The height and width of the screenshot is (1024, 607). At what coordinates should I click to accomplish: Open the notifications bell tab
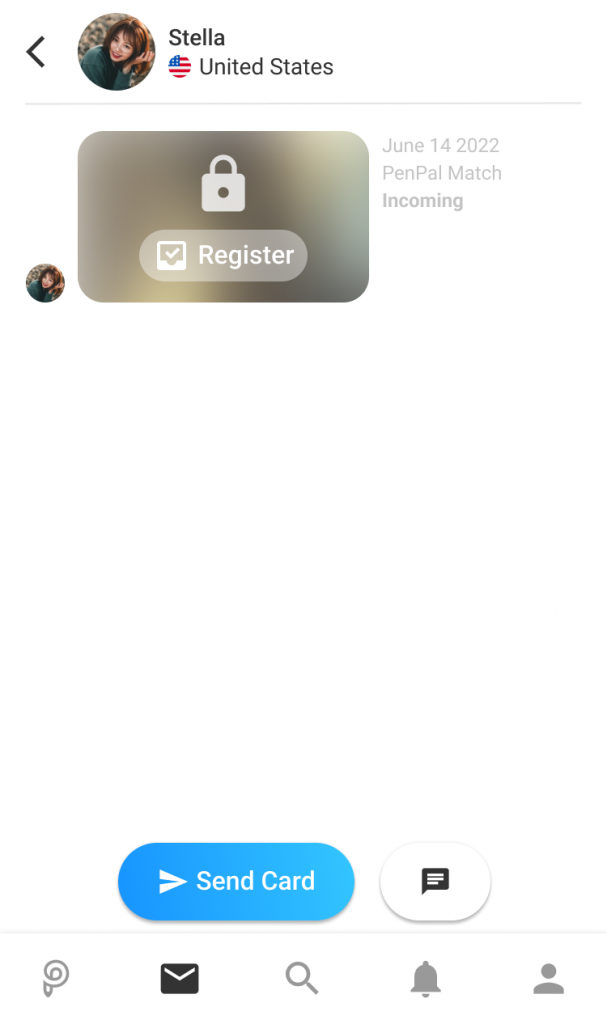click(425, 978)
